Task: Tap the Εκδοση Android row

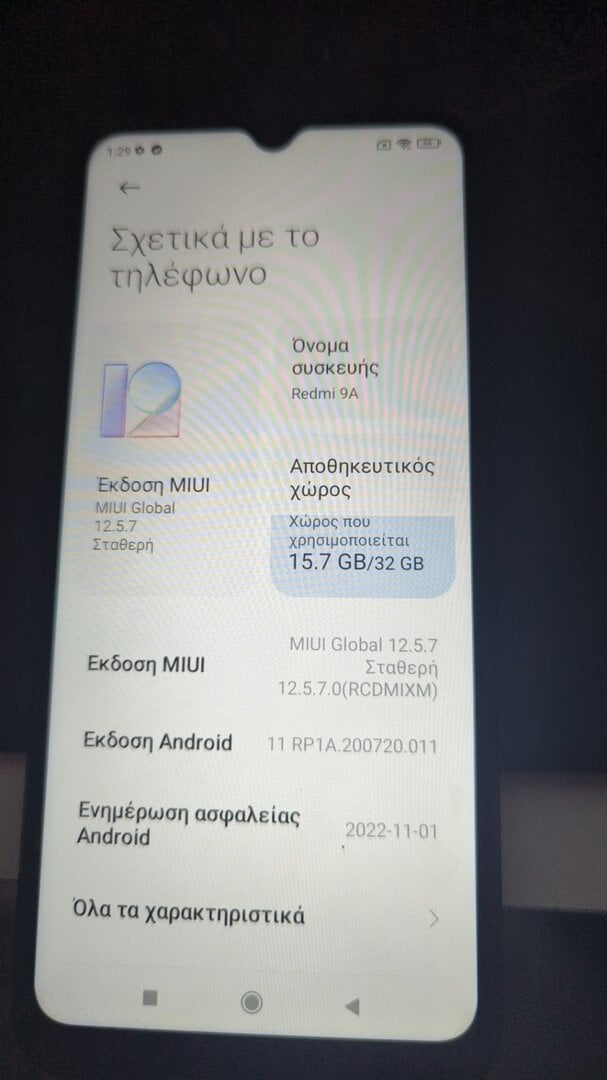Action: click(260, 744)
